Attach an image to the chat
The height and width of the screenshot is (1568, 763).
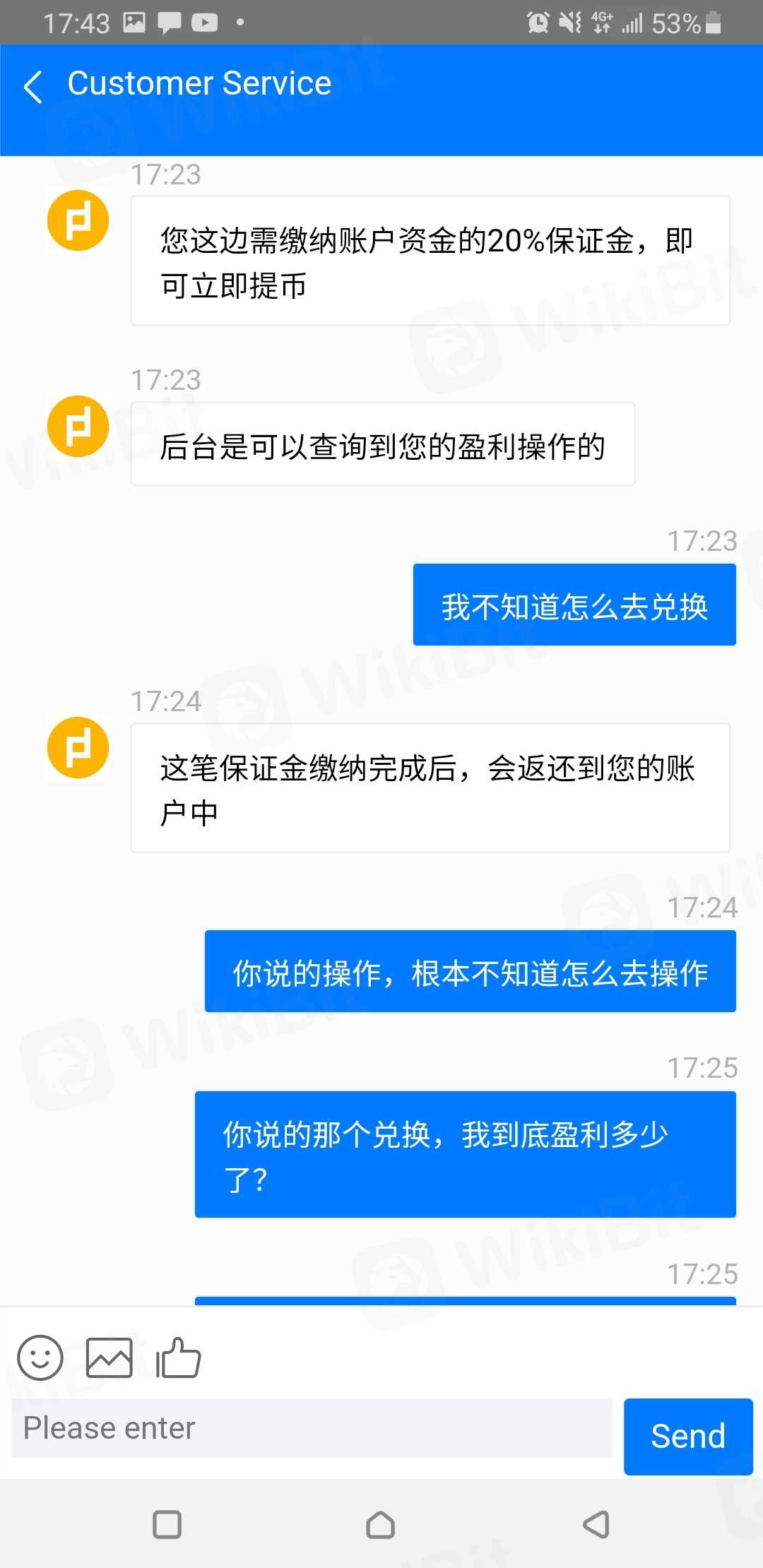click(109, 1358)
